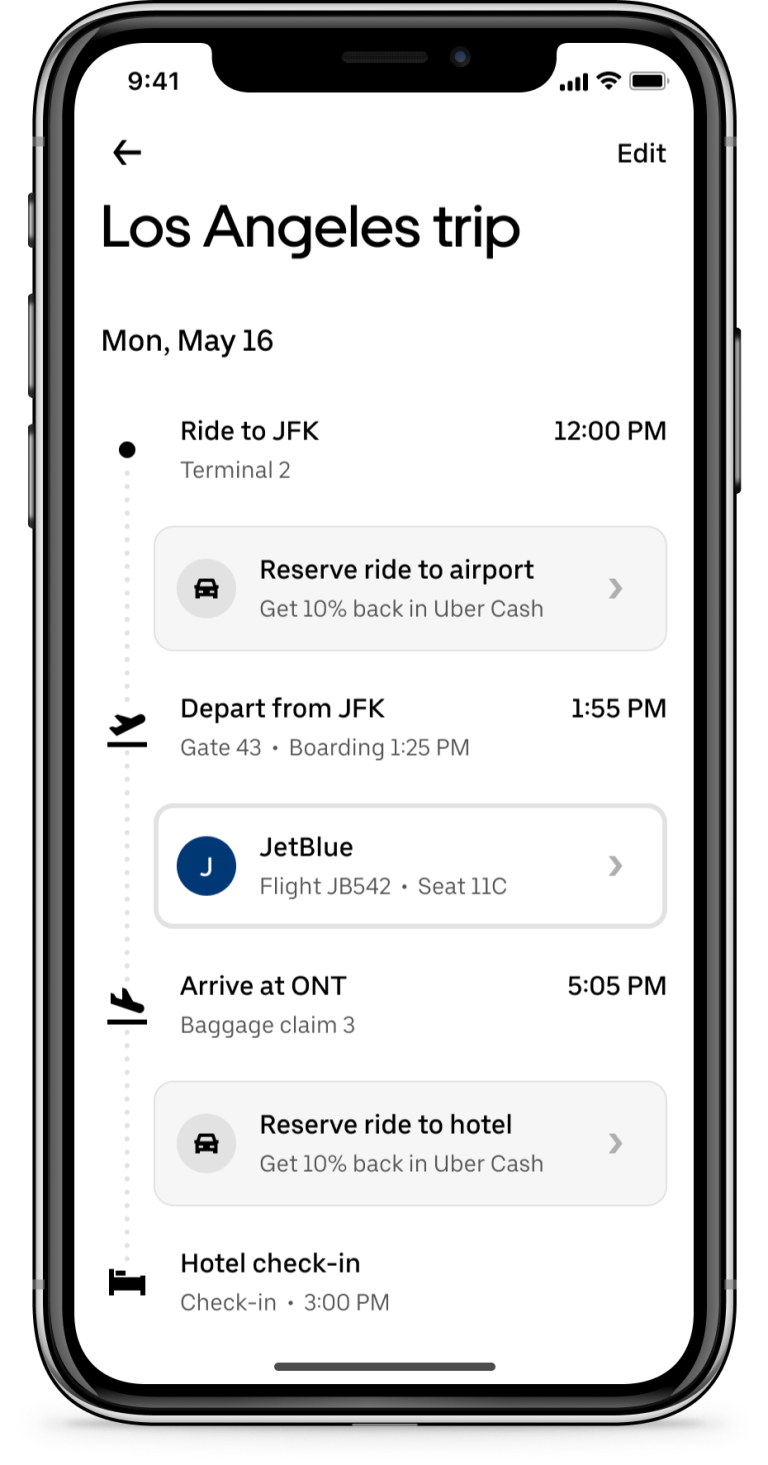
Task: Tap Edit to modify the trip
Action: click(x=641, y=153)
